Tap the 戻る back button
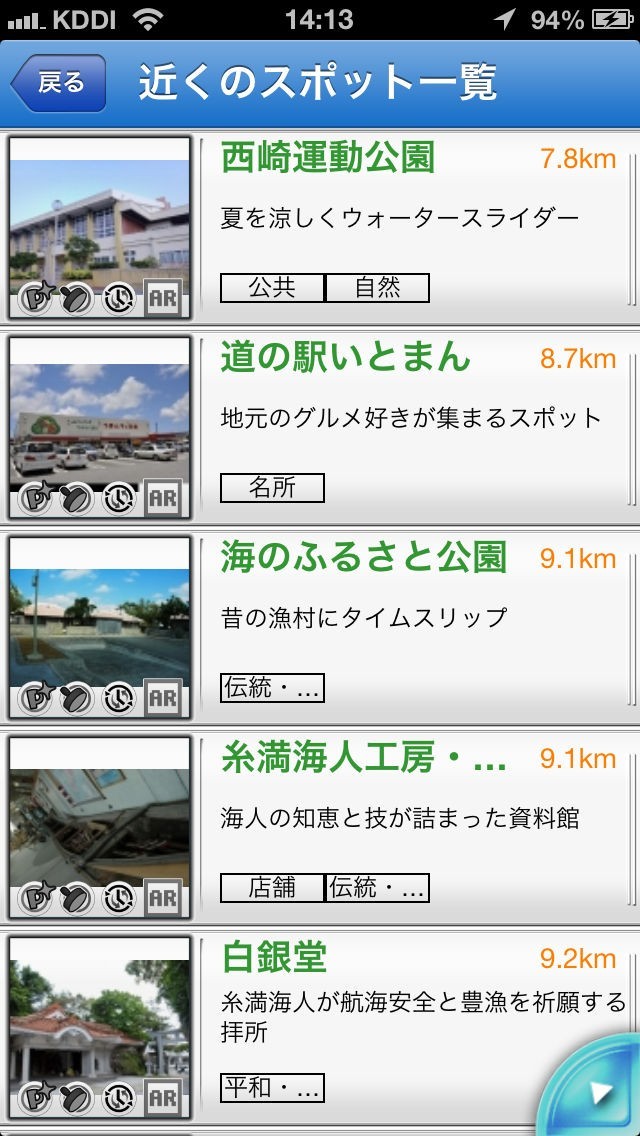 click(x=58, y=83)
